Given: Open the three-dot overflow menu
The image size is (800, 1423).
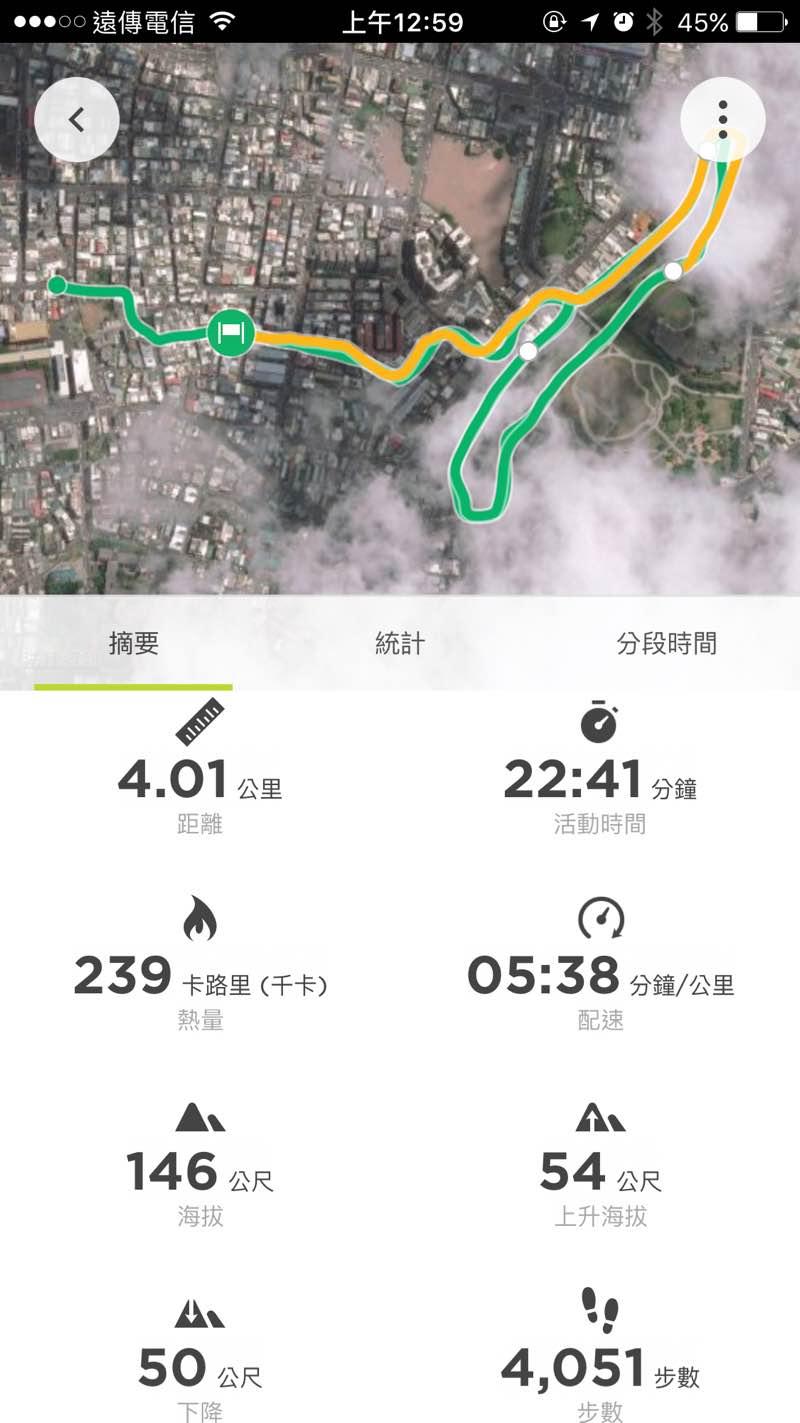Looking at the screenshot, I should [x=722, y=120].
